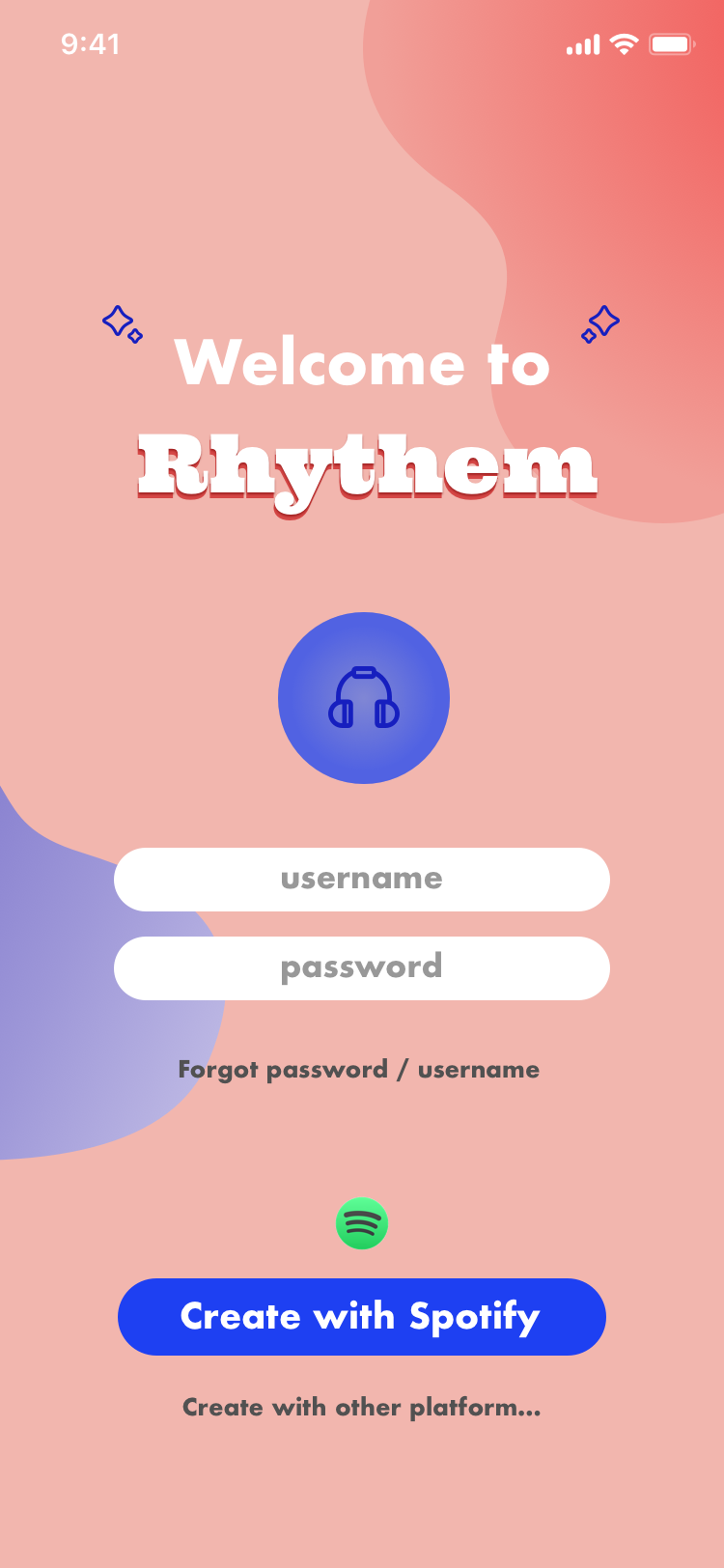This screenshot has height=1568, width=724.
Task: Choose Create with other platform
Action: click(362, 1408)
